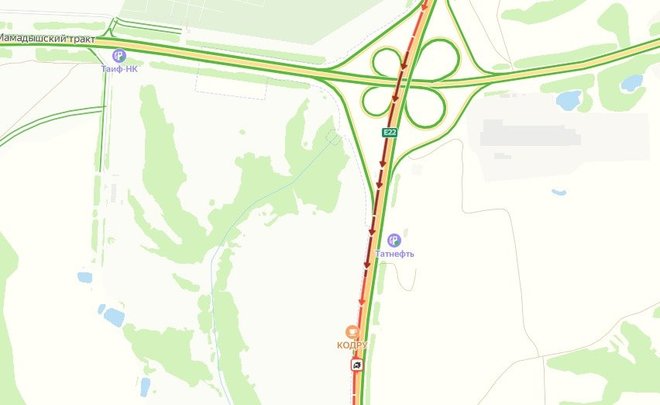Open the КОДРУ cafe marker
The image size is (660, 405).
coord(352,332)
